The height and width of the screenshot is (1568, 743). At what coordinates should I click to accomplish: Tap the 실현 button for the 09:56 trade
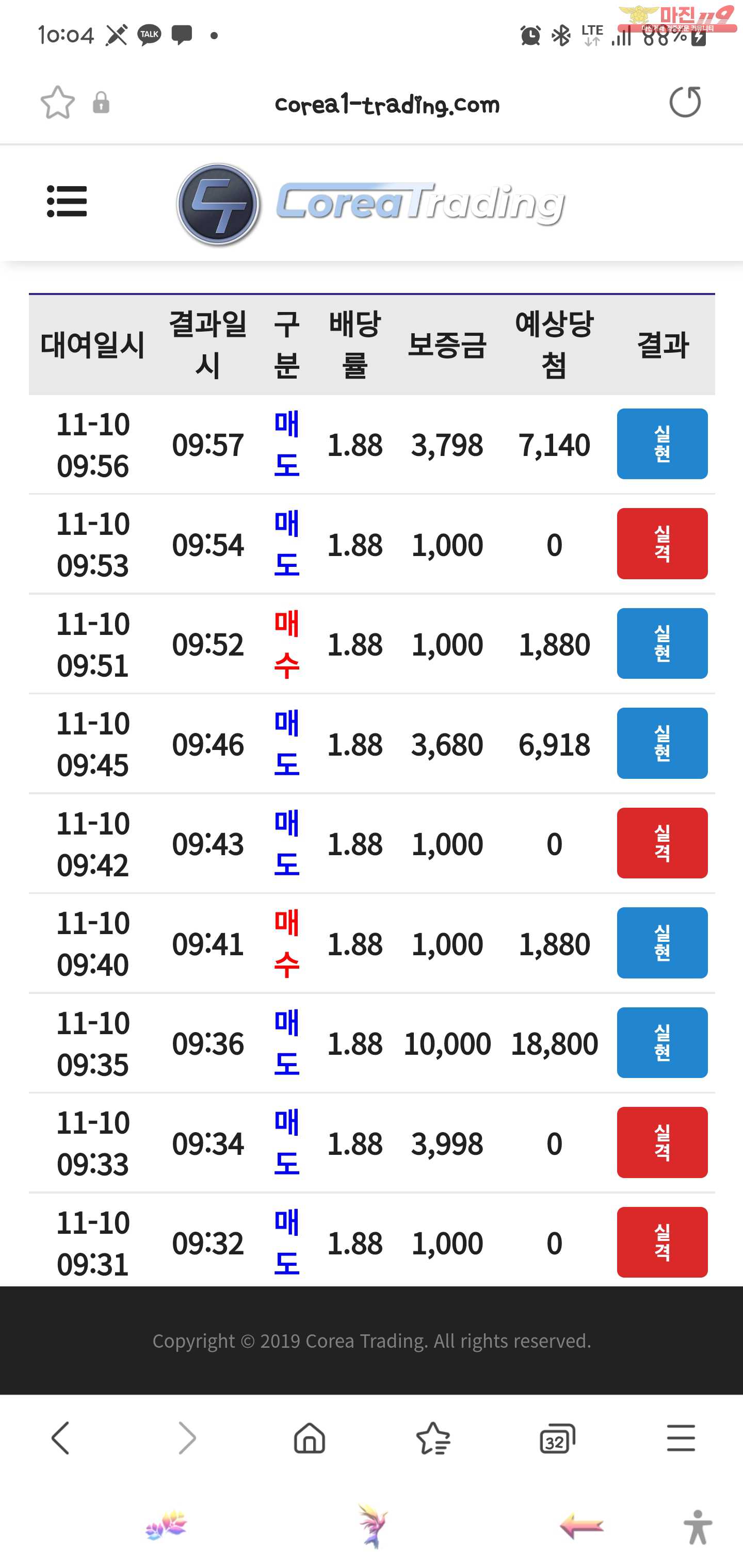click(662, 444)
